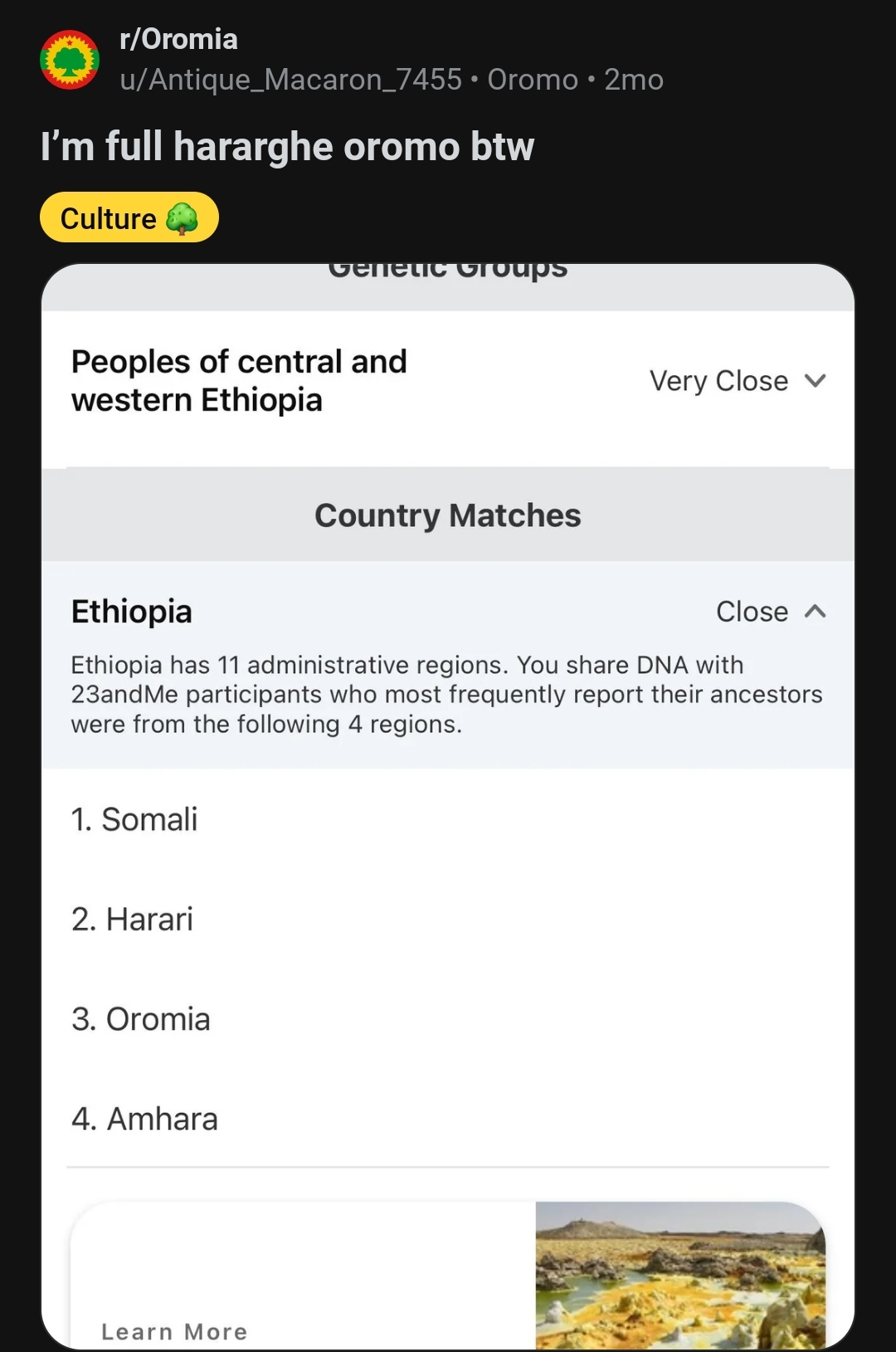Open the r/Oromia subreddit

click(178, 39)
